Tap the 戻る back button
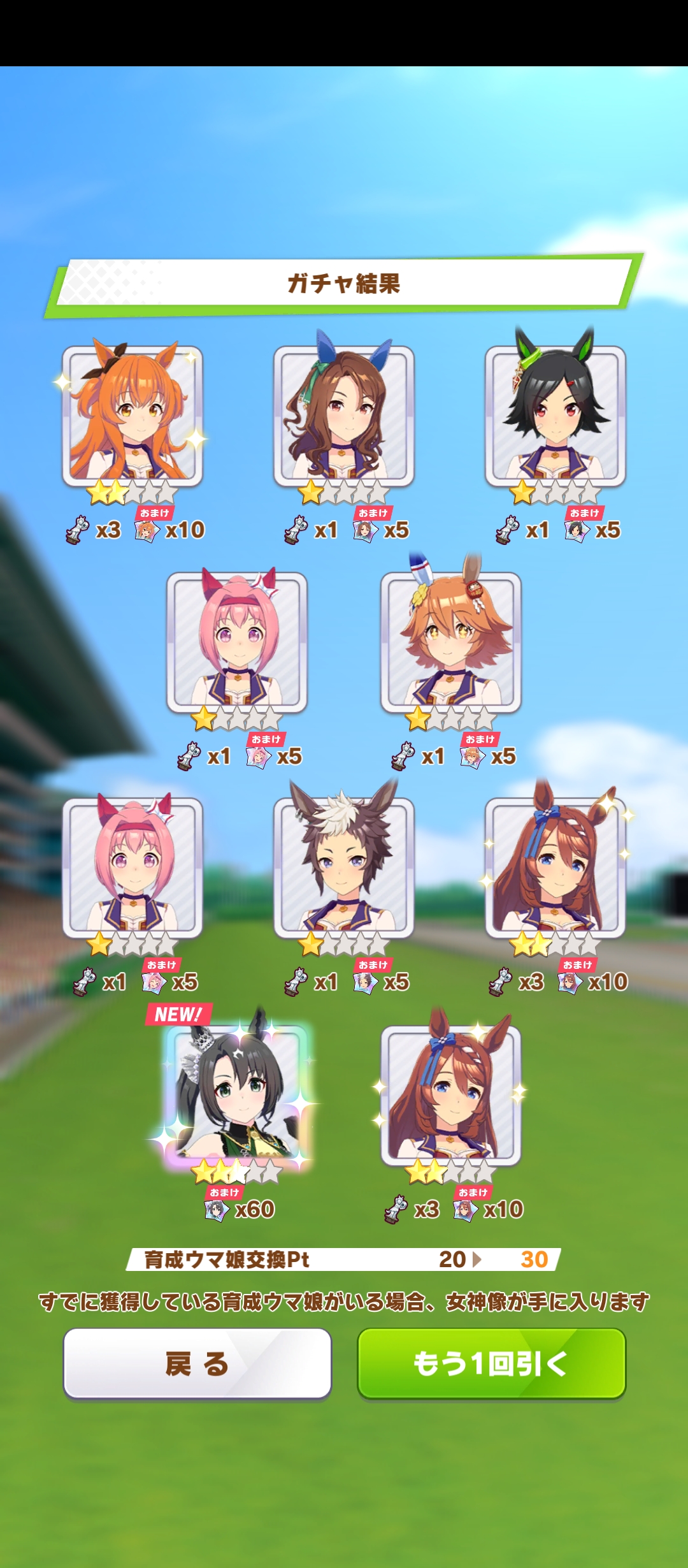688x1568 pixels. click(x=197, y=1363)
